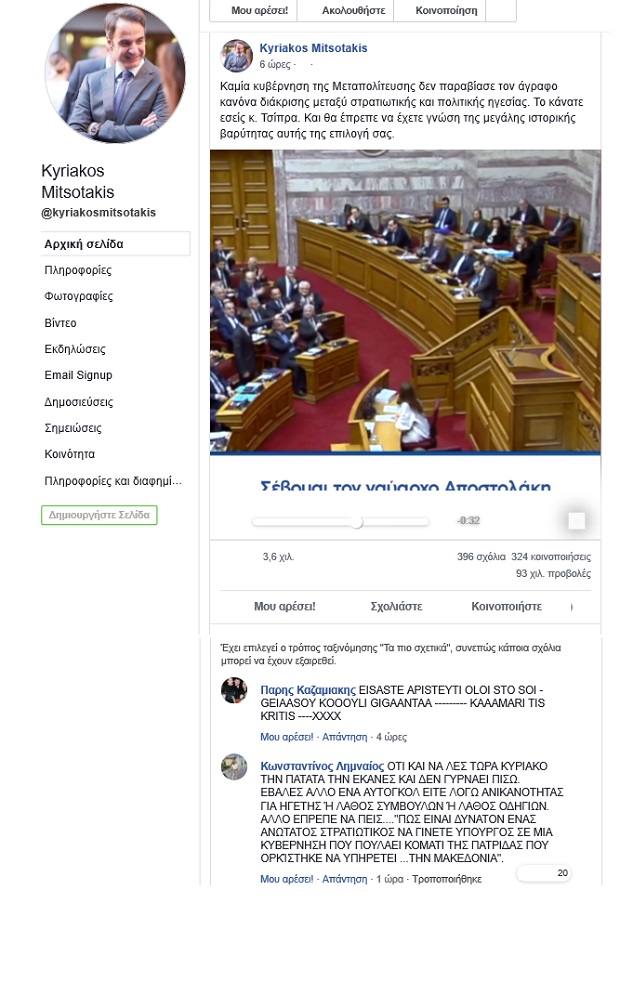This screenshot has width=620, height=995.
Task: Open Email Signup
Action: 78,375
